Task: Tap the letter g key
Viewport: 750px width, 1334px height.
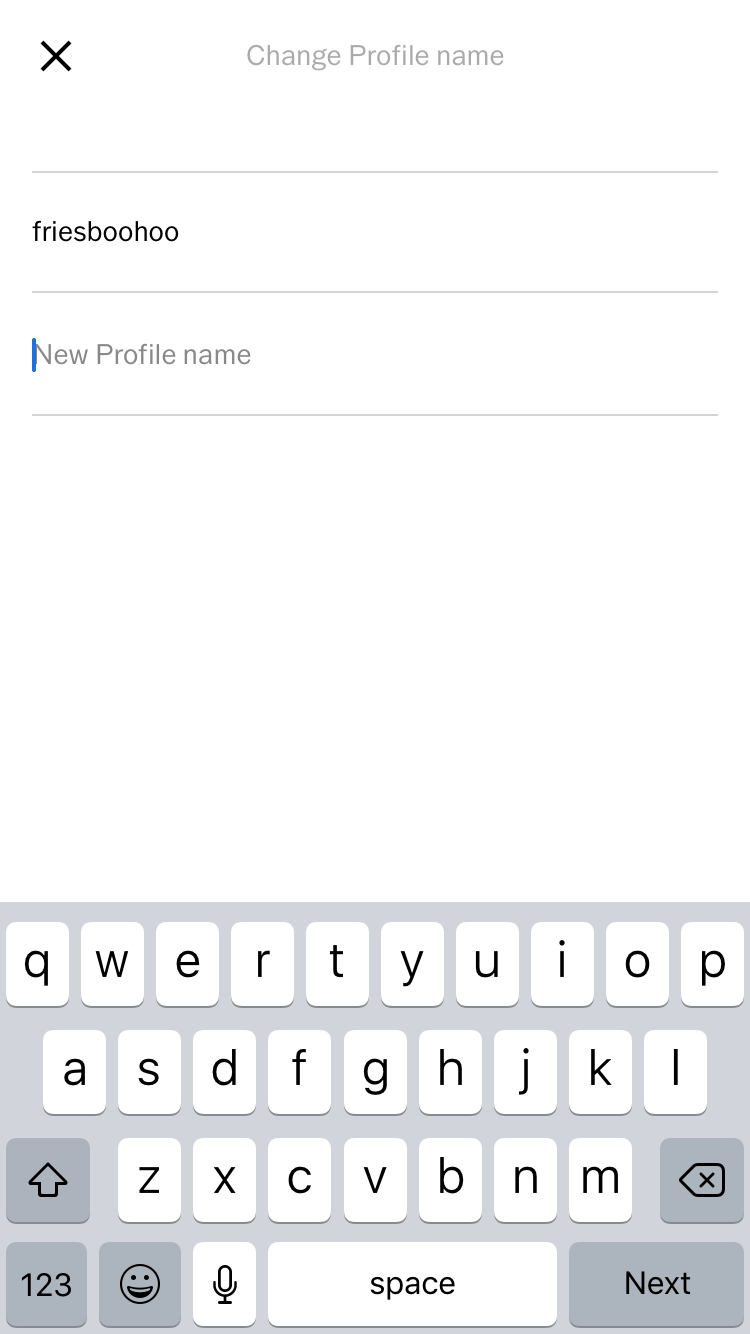Action: 375,1071
